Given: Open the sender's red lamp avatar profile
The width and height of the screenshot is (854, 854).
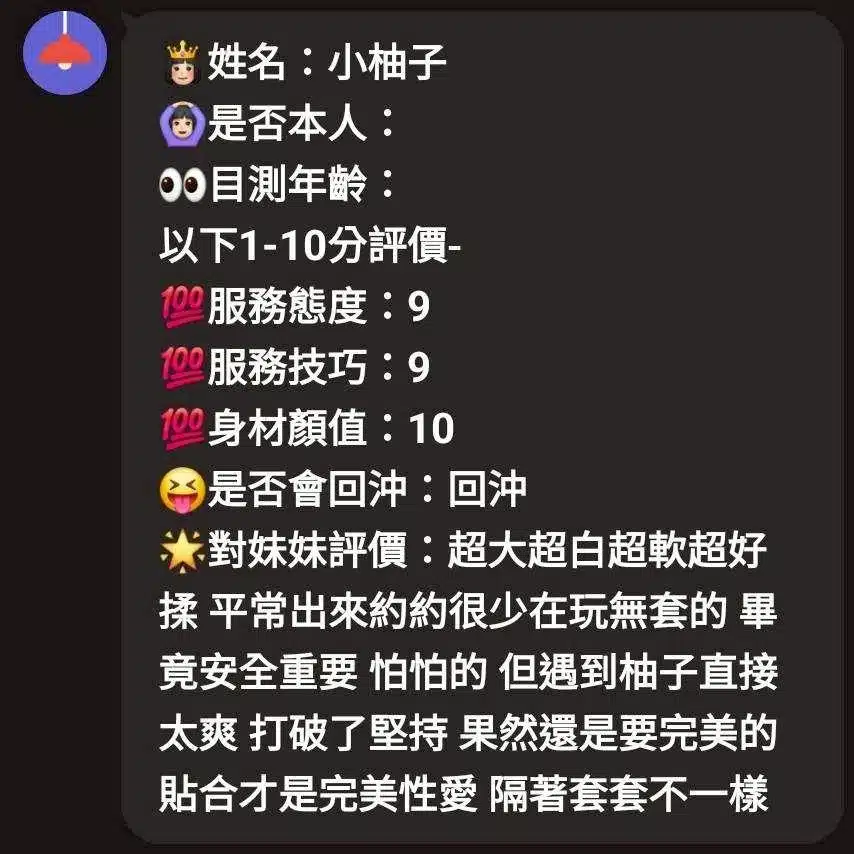Looking at the screenshot, I should pos(64,52).
